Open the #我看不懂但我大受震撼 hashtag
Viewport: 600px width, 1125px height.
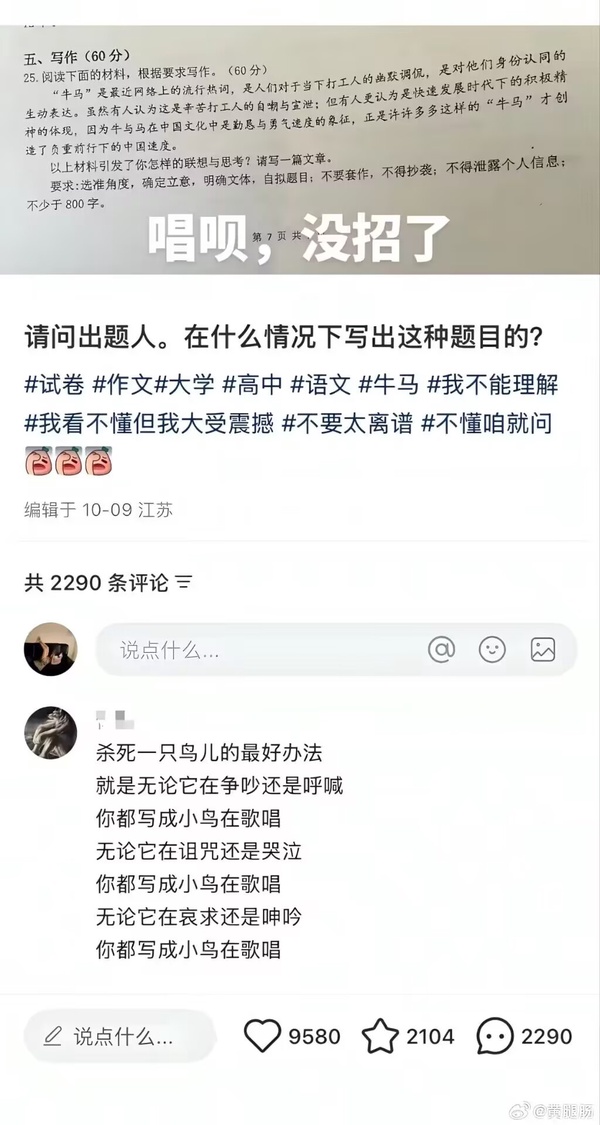pyautogui.click(x=148, y=423)
